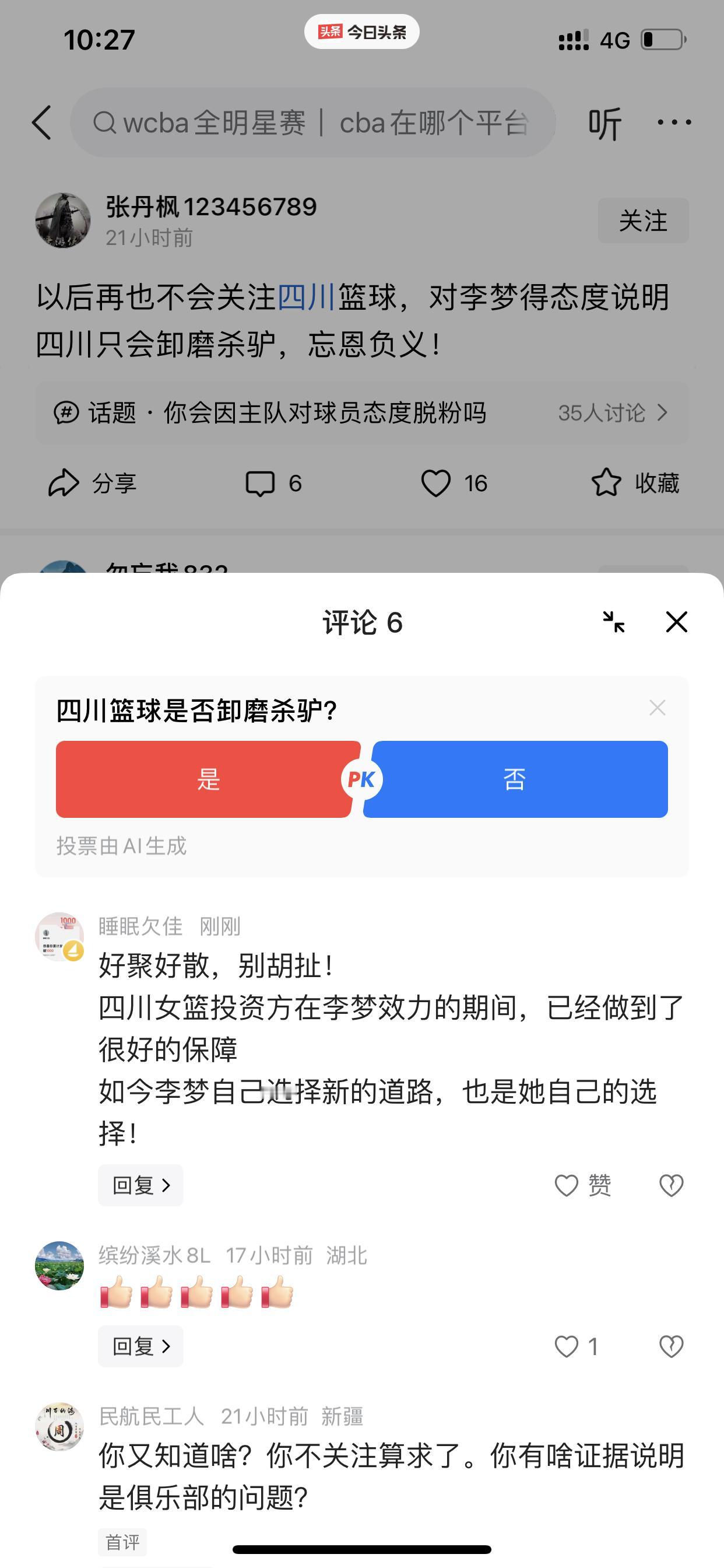Follow 张丹枫123456789 via the 关注 button

(643, 220)
